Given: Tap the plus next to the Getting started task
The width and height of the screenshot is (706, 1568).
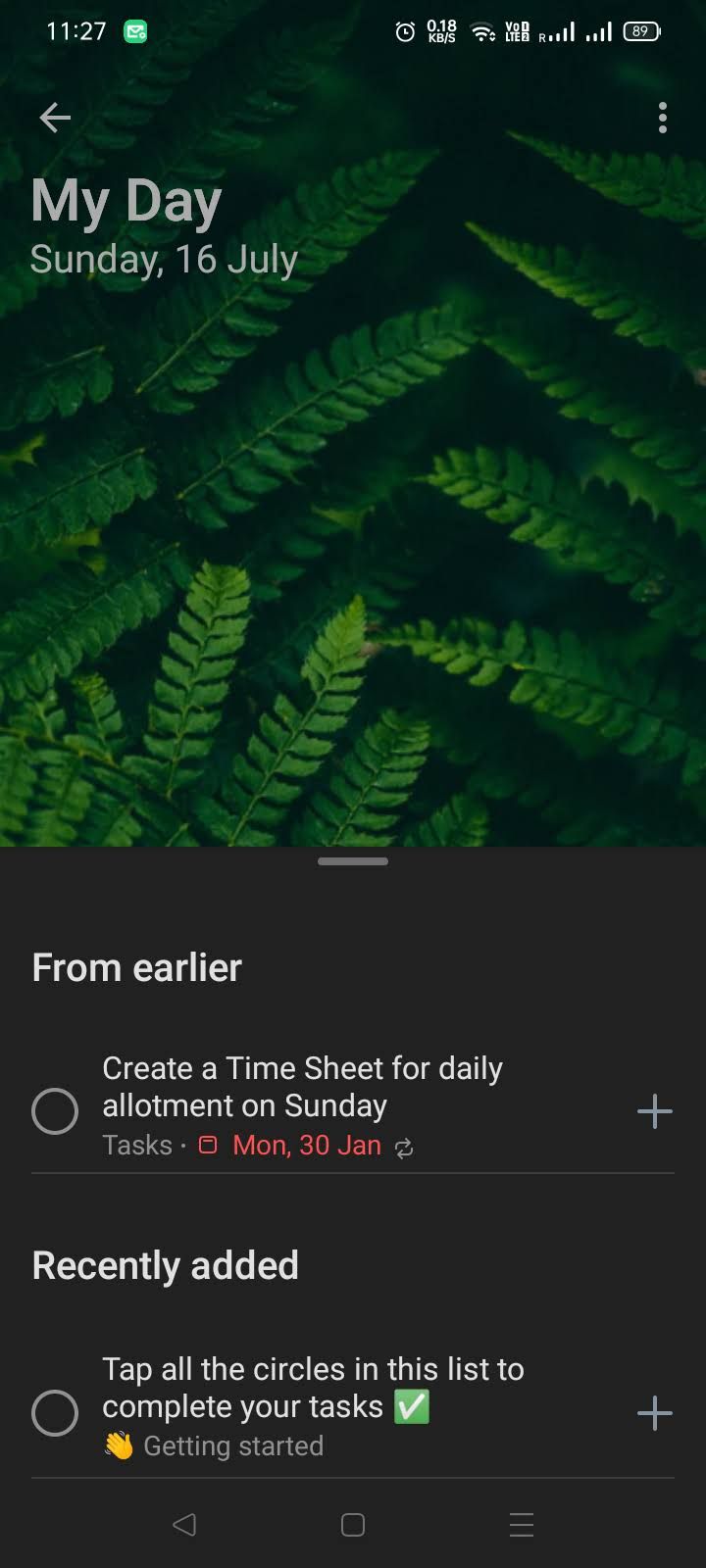Looking at the screenshot, I should pos(654,1412).
